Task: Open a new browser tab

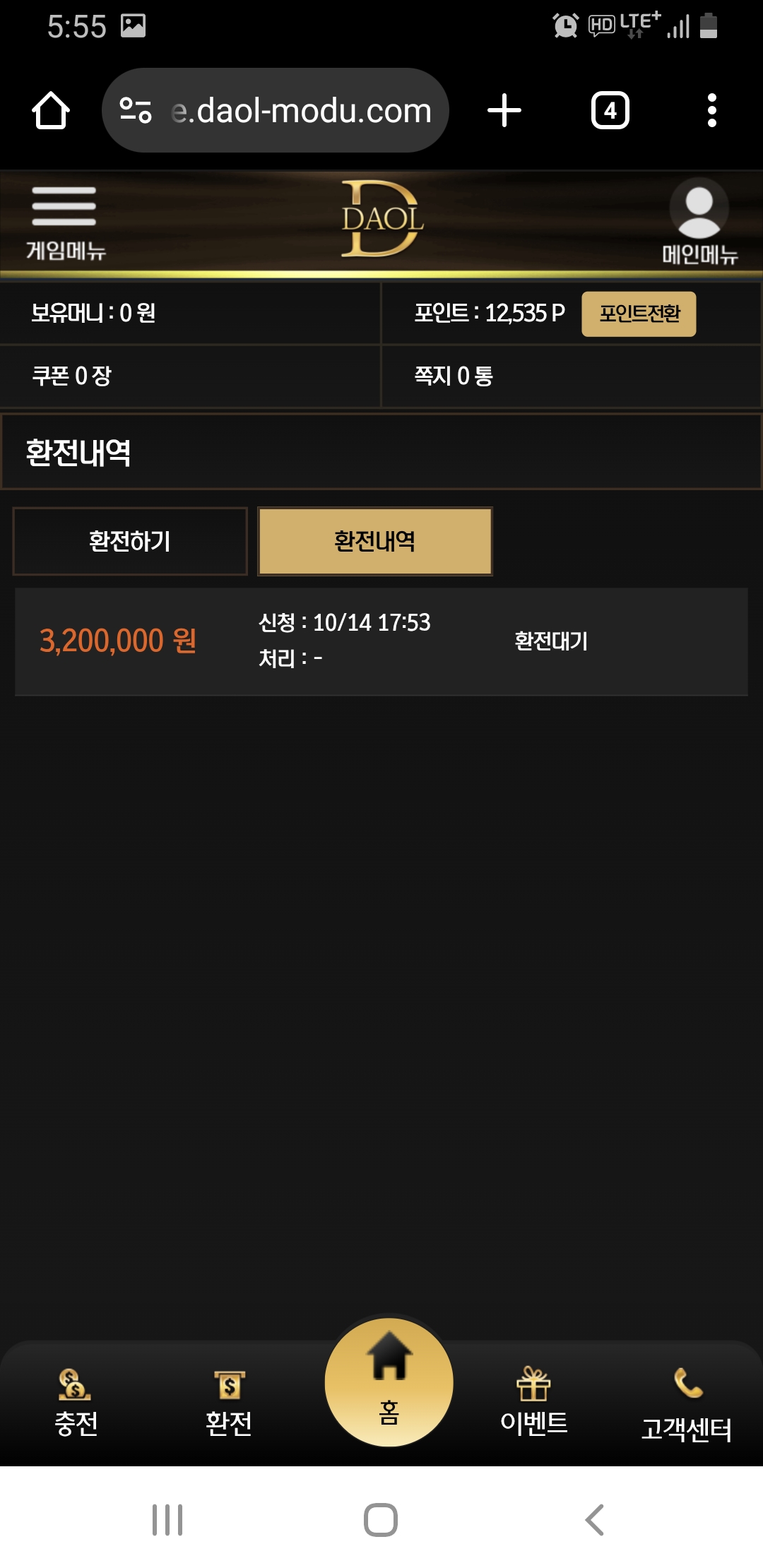Action: point(504,111)
